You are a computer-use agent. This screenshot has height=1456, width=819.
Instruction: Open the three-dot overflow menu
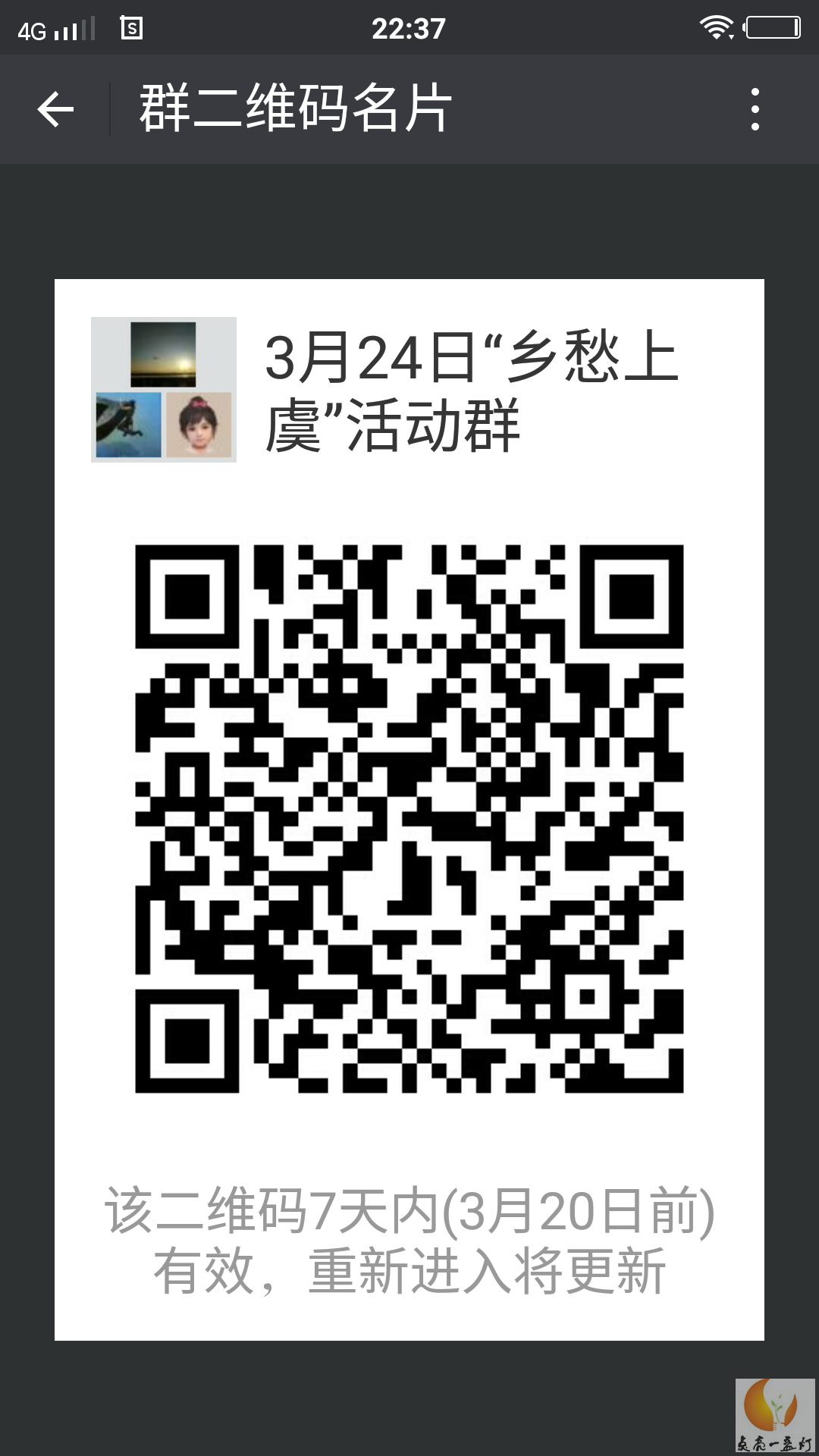(x=755, y=109)
